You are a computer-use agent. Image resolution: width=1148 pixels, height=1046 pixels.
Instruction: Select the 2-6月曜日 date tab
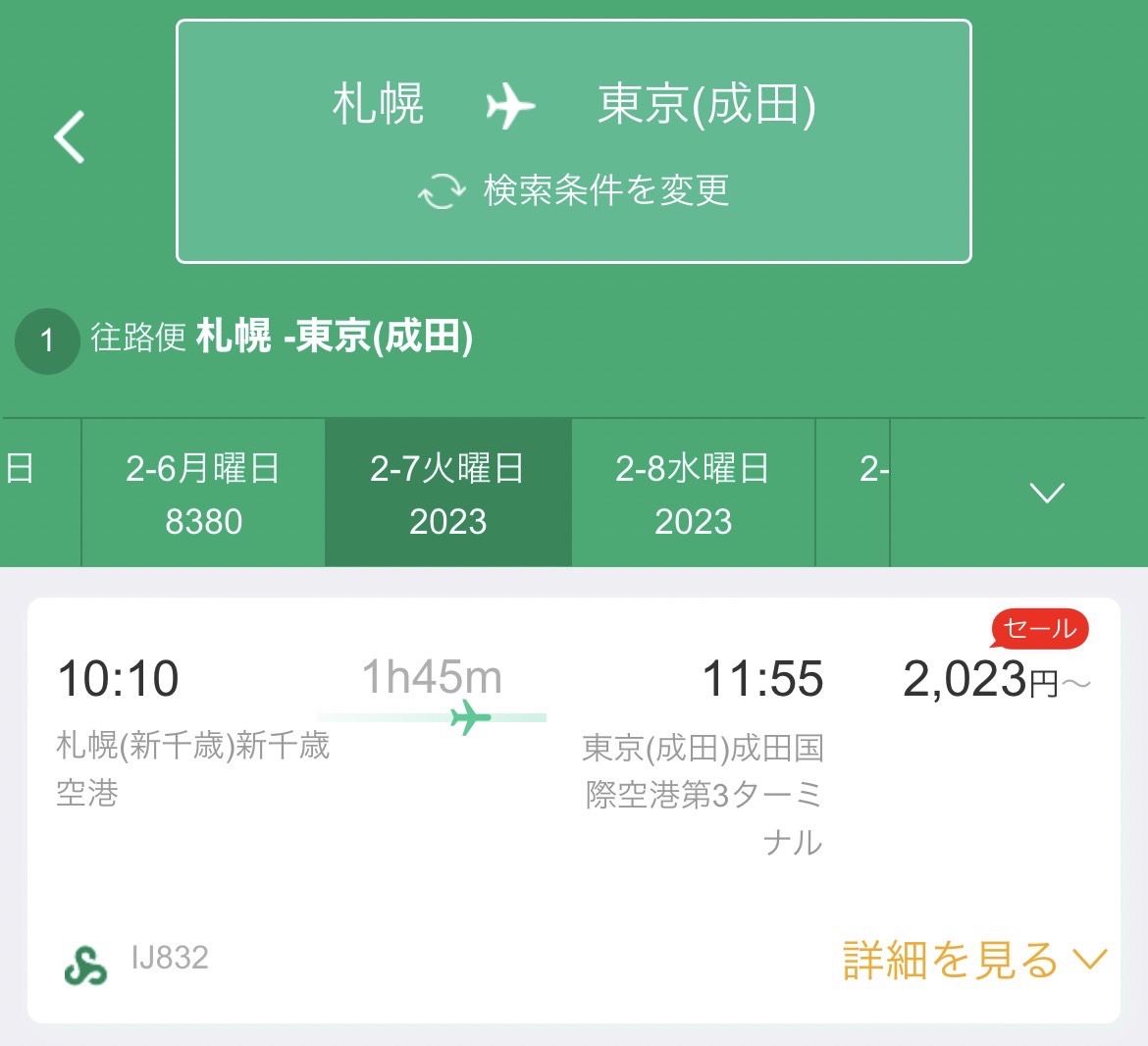pyautogui.click(x=203, y=494)
